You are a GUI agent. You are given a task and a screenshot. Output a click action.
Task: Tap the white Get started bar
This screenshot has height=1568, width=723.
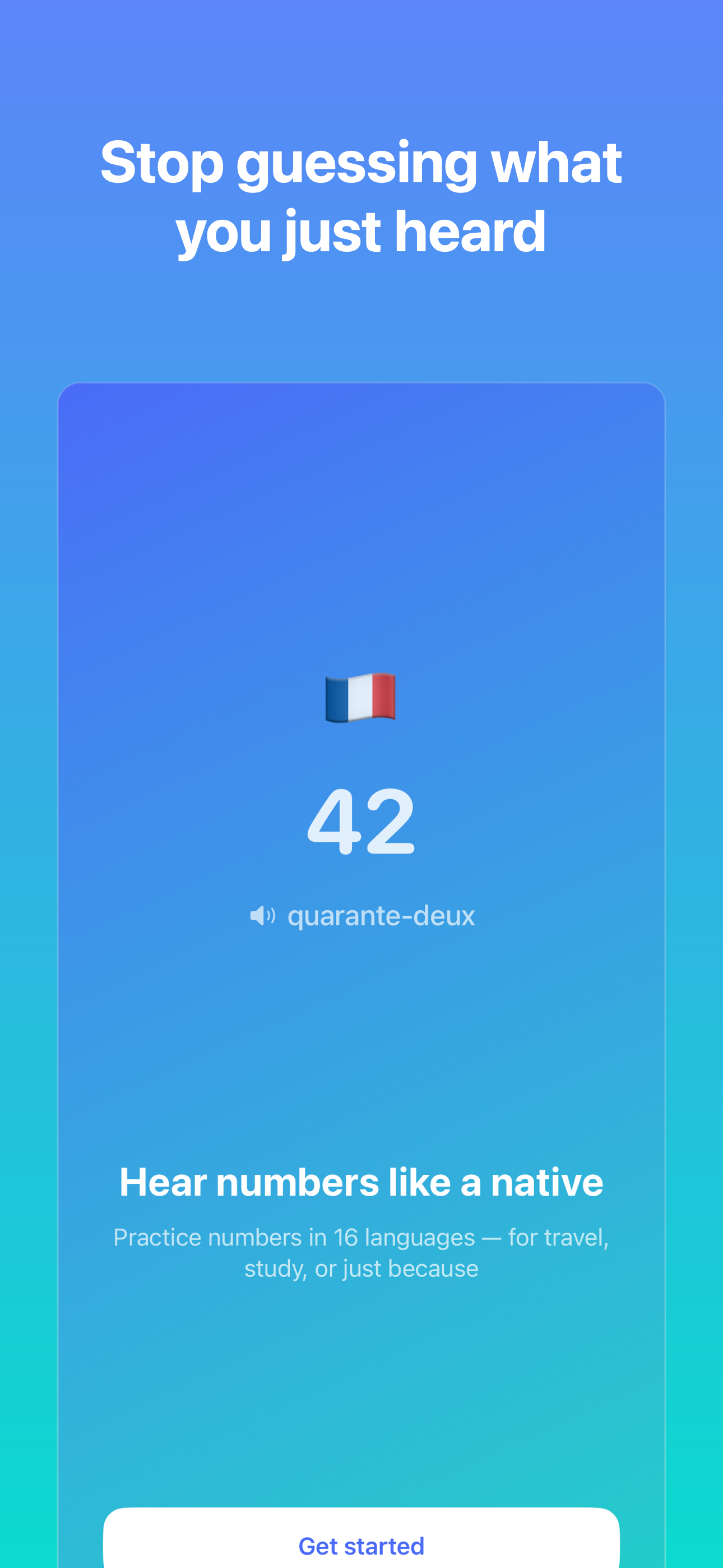point(361,1545)
